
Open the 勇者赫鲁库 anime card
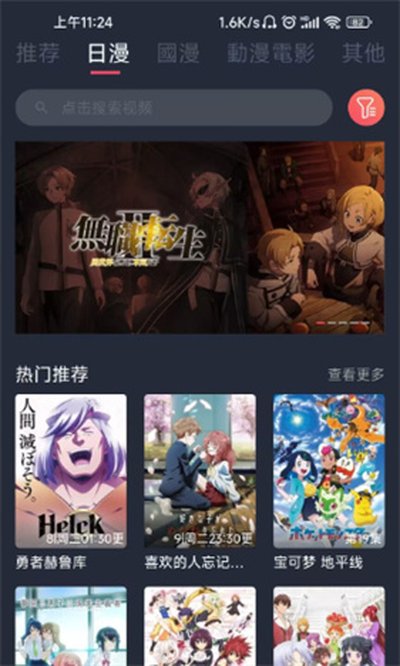click(x=71, y=483)
